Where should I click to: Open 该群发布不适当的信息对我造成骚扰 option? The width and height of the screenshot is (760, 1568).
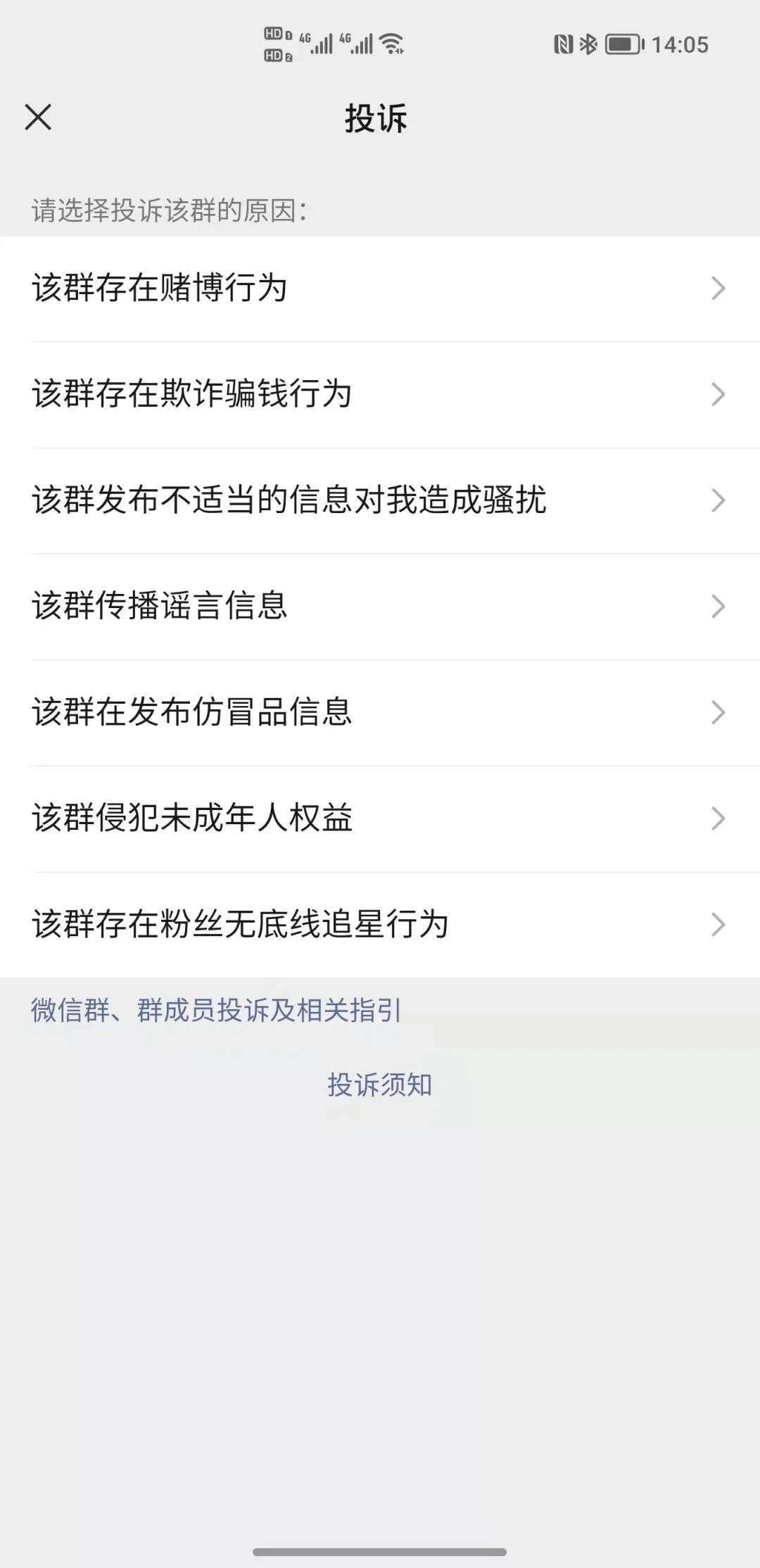(x=380, y=500)
